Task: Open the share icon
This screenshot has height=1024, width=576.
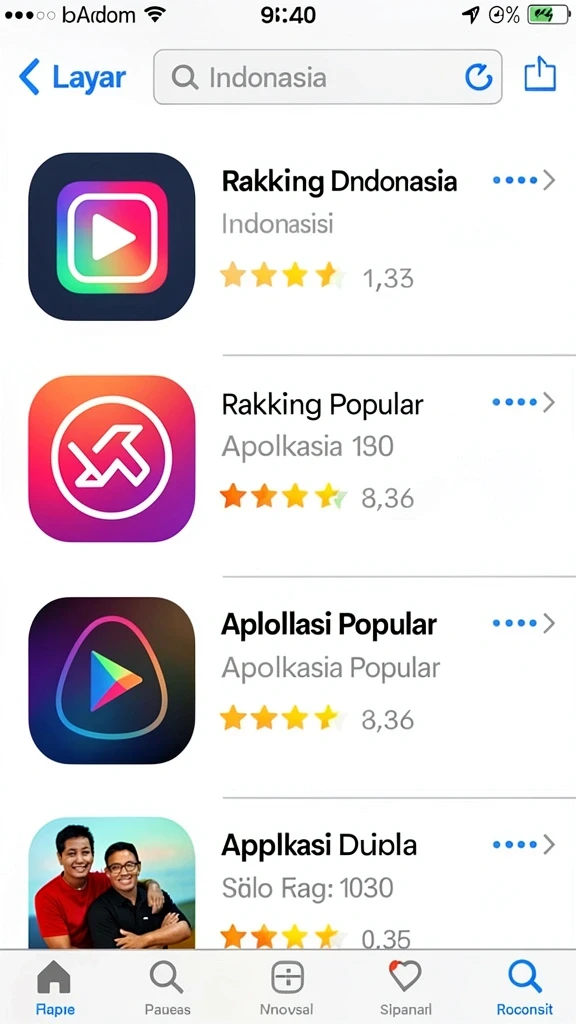Action: 540,74
